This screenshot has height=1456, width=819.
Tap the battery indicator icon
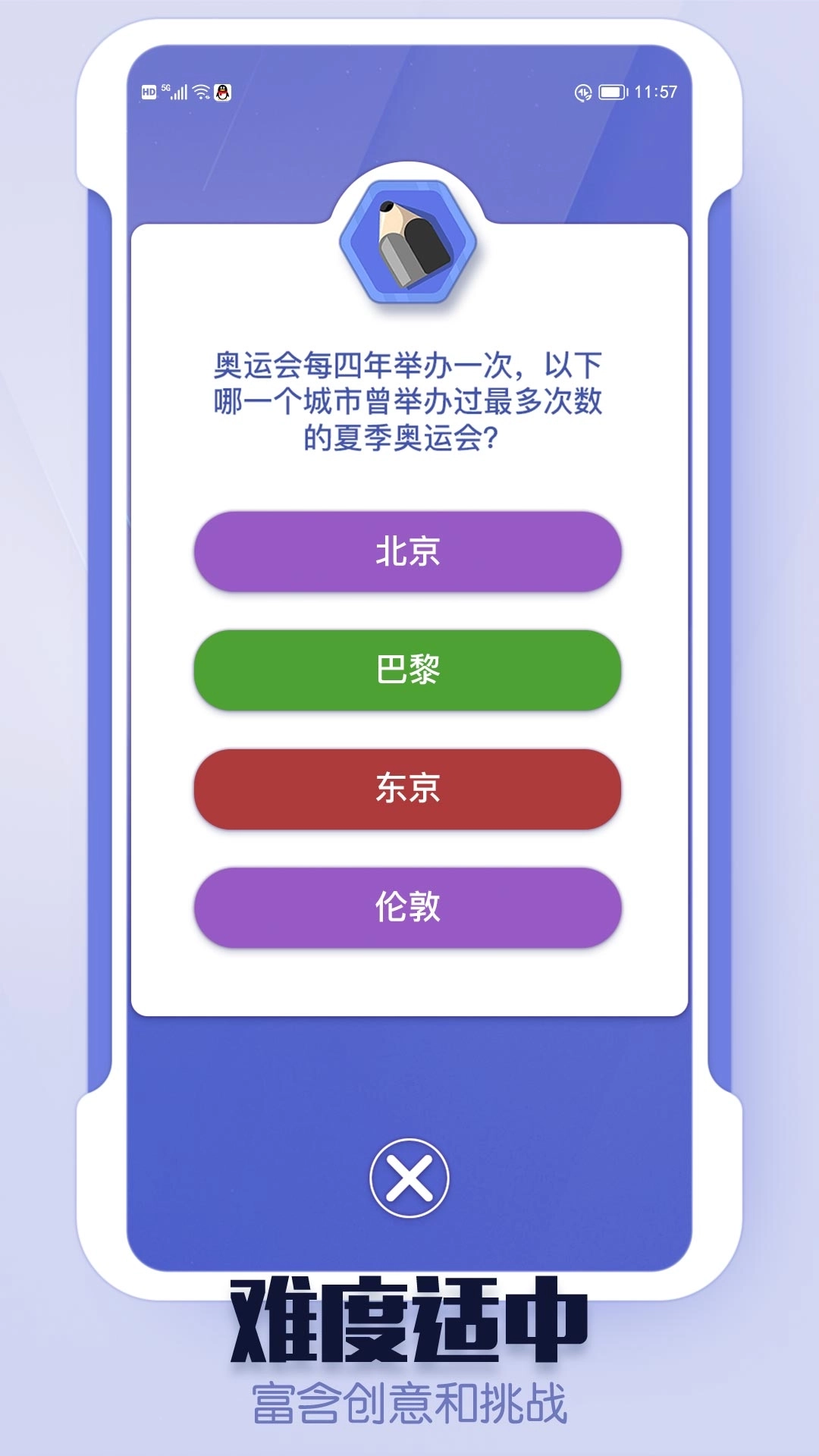(x=611, y=90)
